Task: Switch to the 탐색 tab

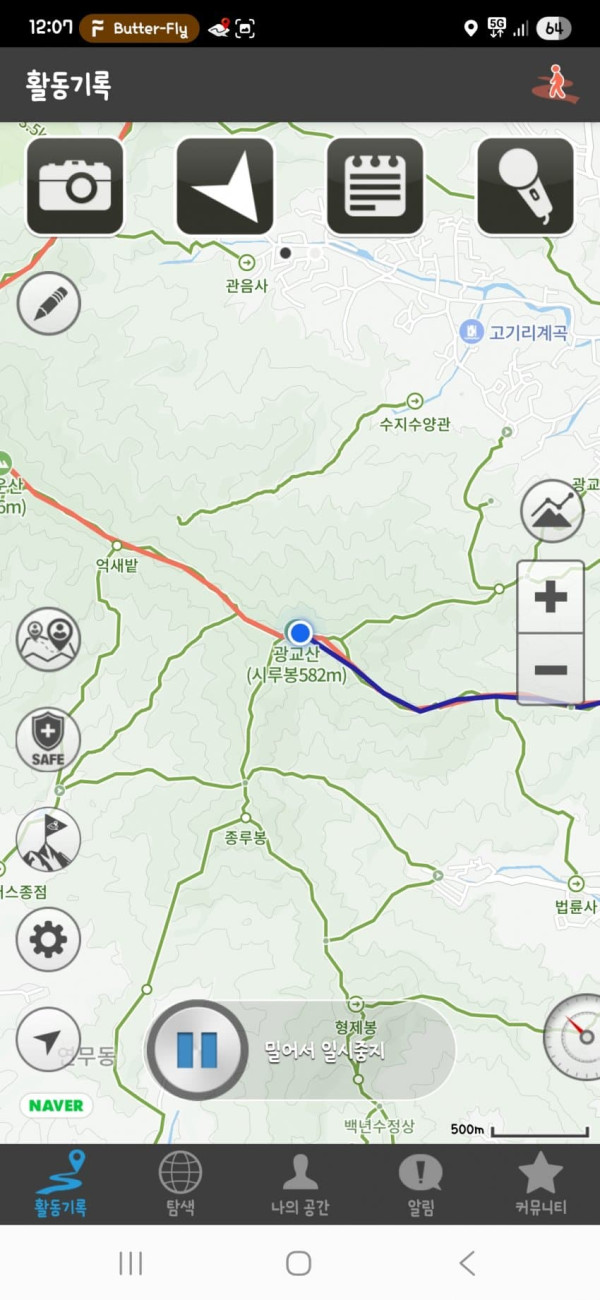Action: [180, 1184]
